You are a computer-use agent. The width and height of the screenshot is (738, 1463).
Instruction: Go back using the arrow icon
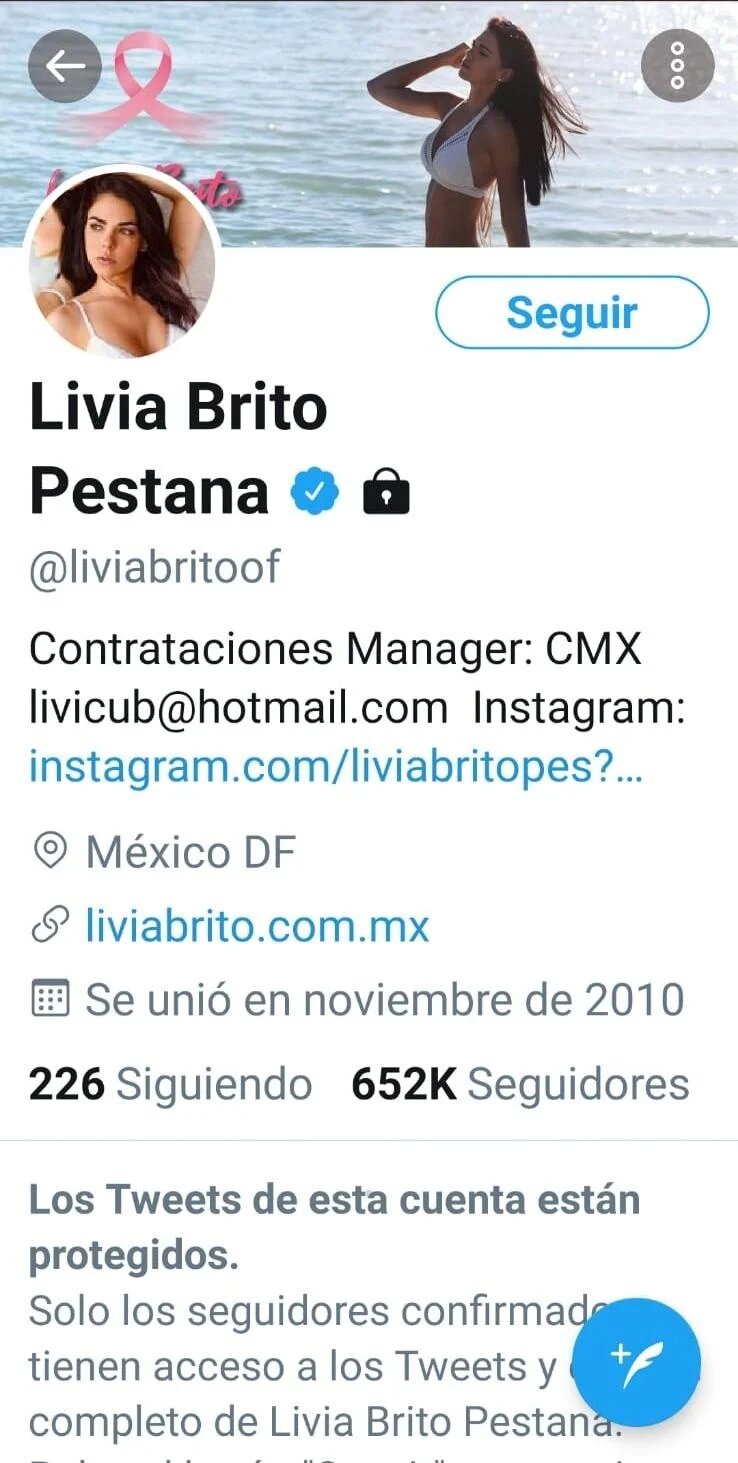pos(65,66)
